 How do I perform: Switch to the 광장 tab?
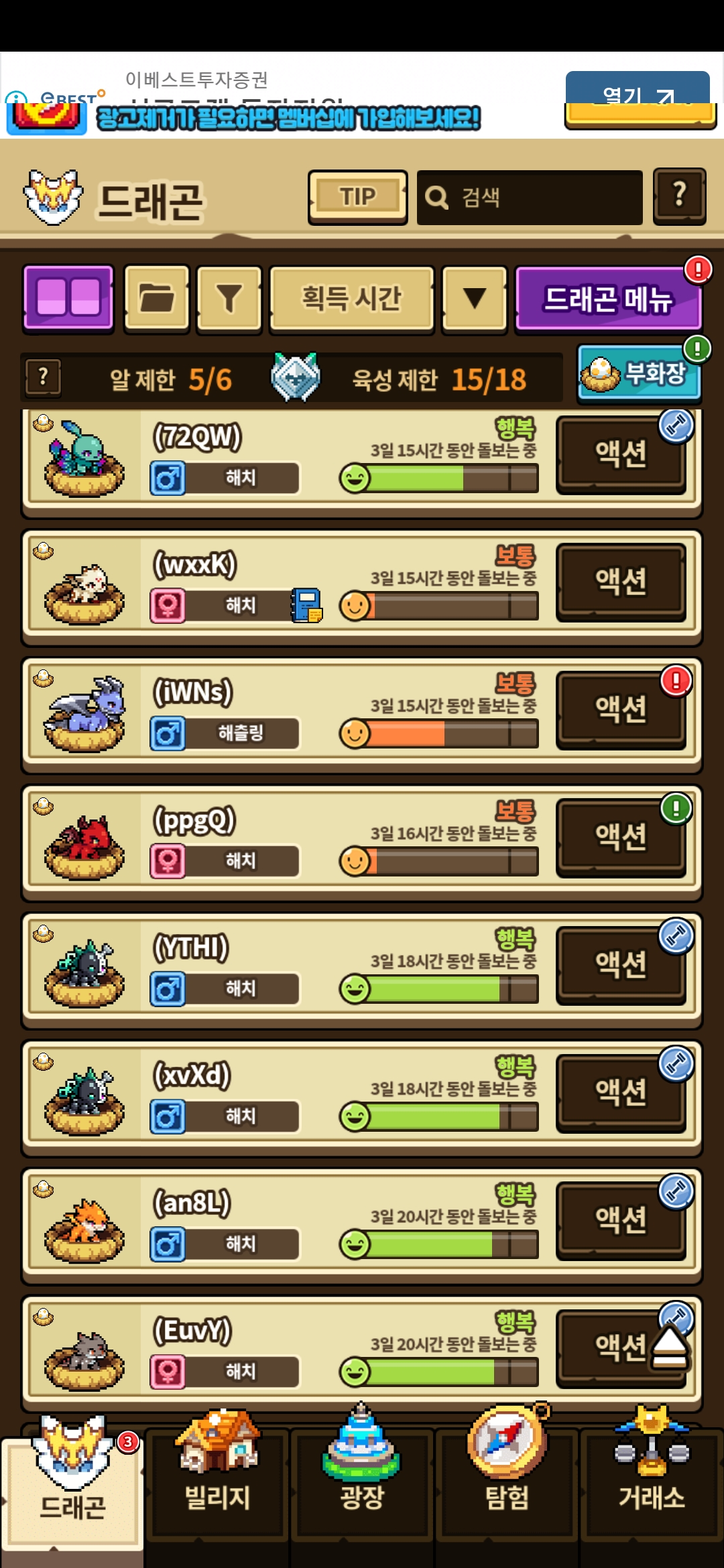tap(362, 1481)
